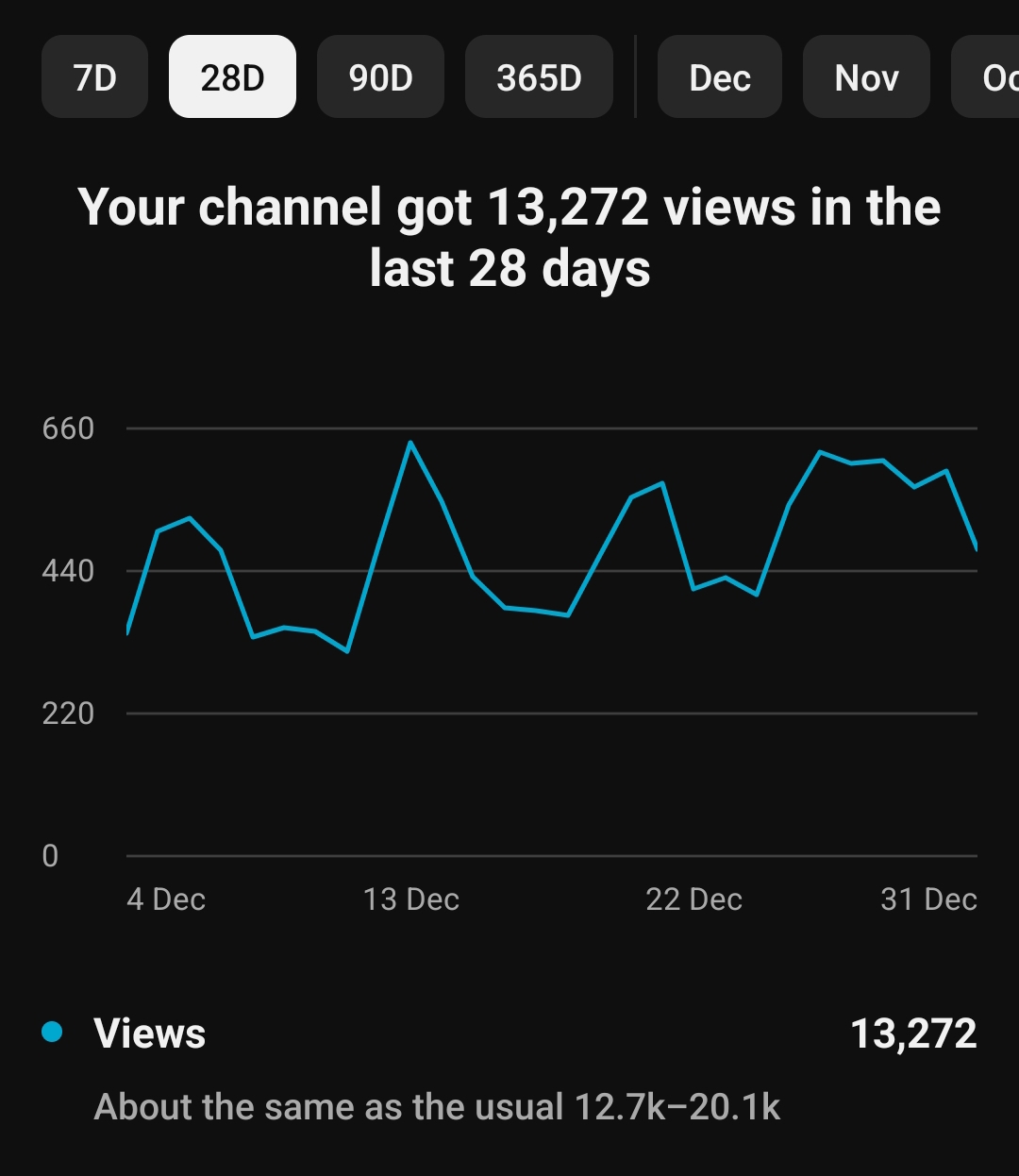
Task: Select the 7D time range chip
Action: (x=94, y=77)
